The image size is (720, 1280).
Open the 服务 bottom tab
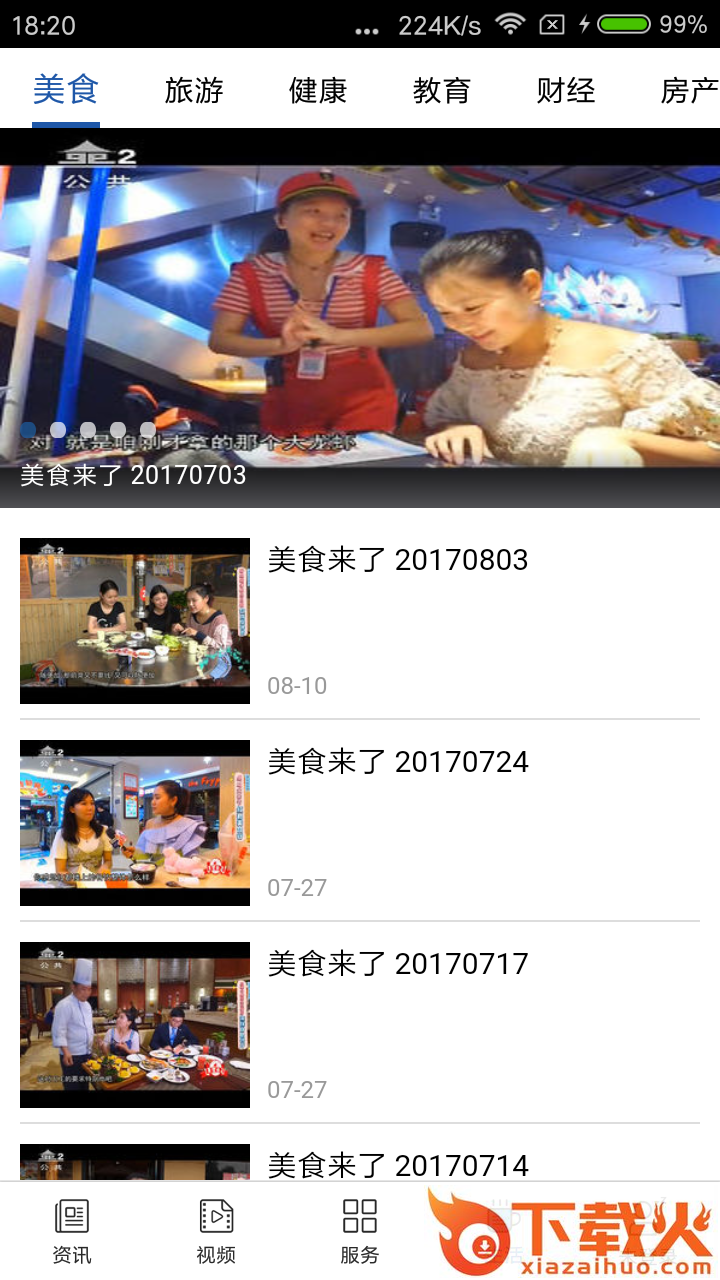(360, 1231)
